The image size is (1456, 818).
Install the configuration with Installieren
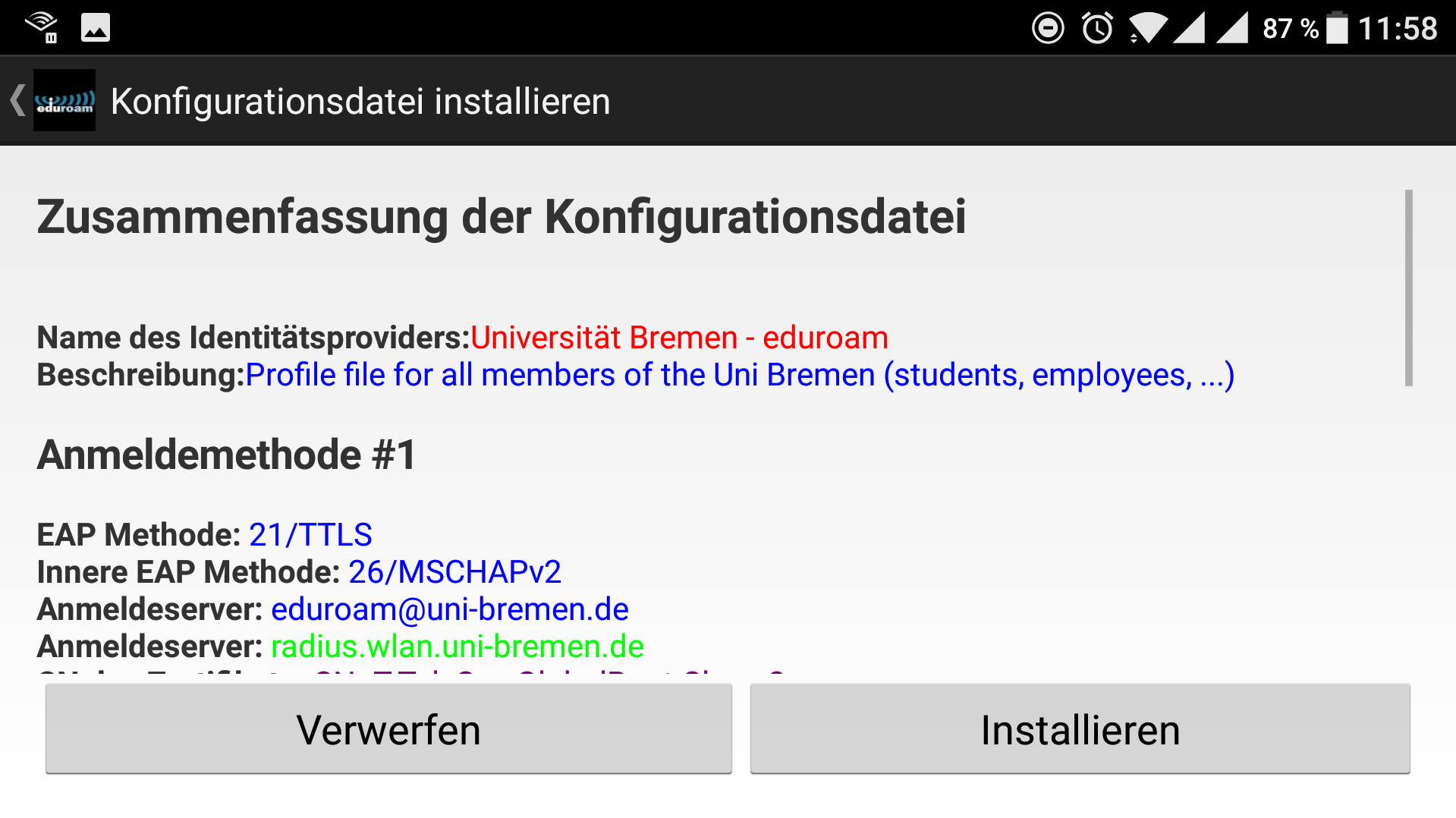click(1080, 729)
